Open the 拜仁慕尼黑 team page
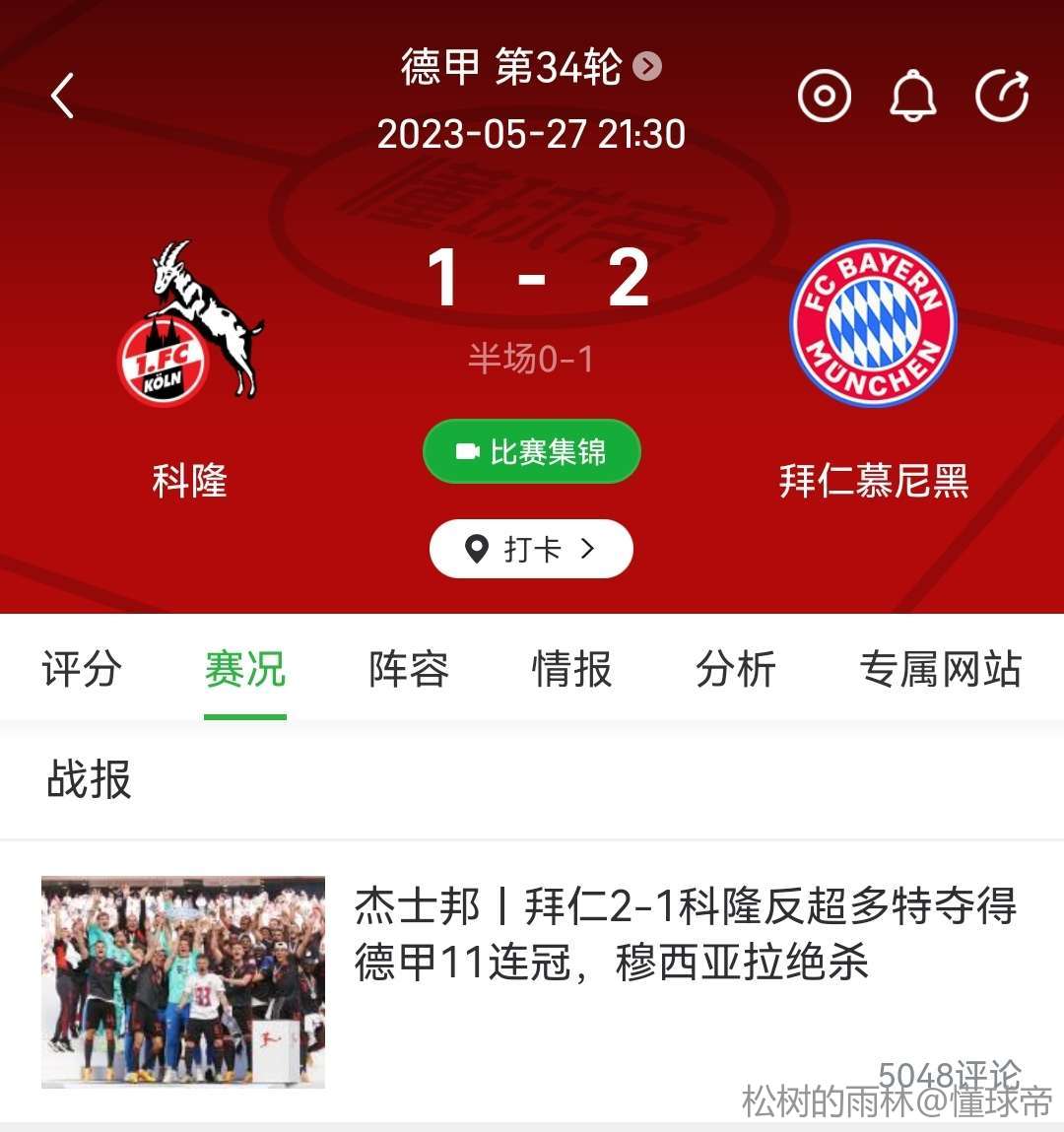The height and width of the screenshot is (1132, 1064). pos(873,325)
